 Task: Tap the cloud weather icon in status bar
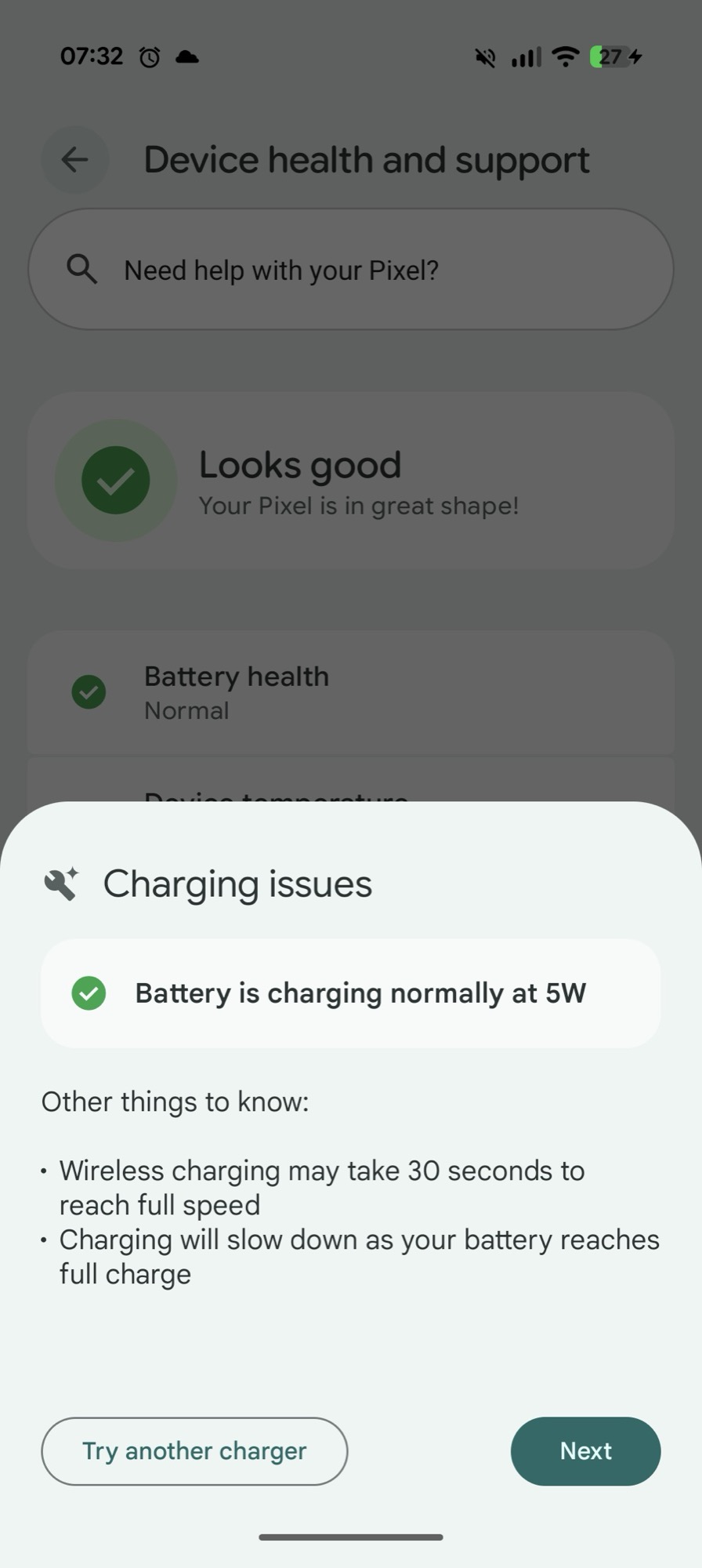pyautogui.click(x=186, y=56)
